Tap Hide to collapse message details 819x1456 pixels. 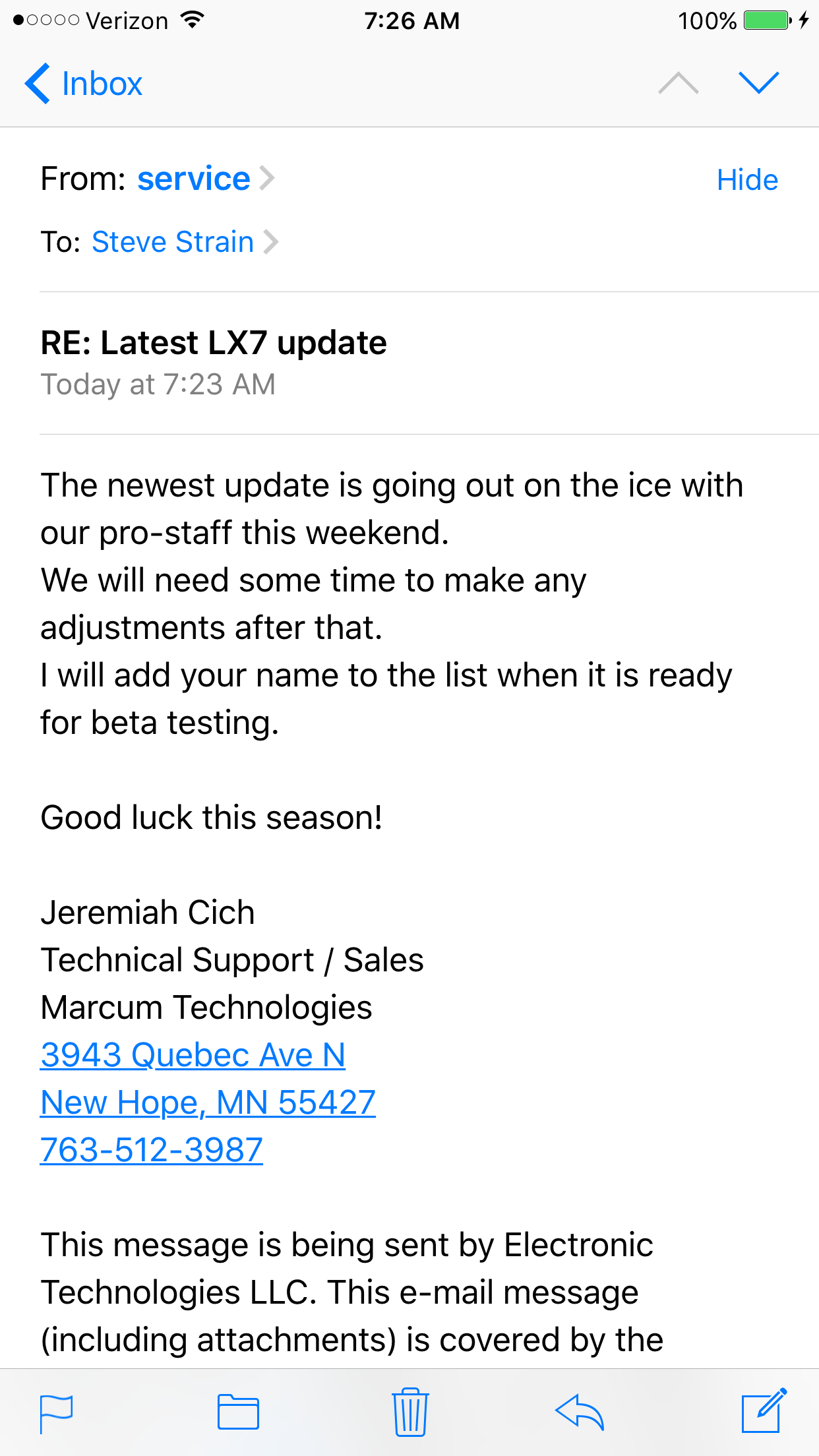click(747, 180)
